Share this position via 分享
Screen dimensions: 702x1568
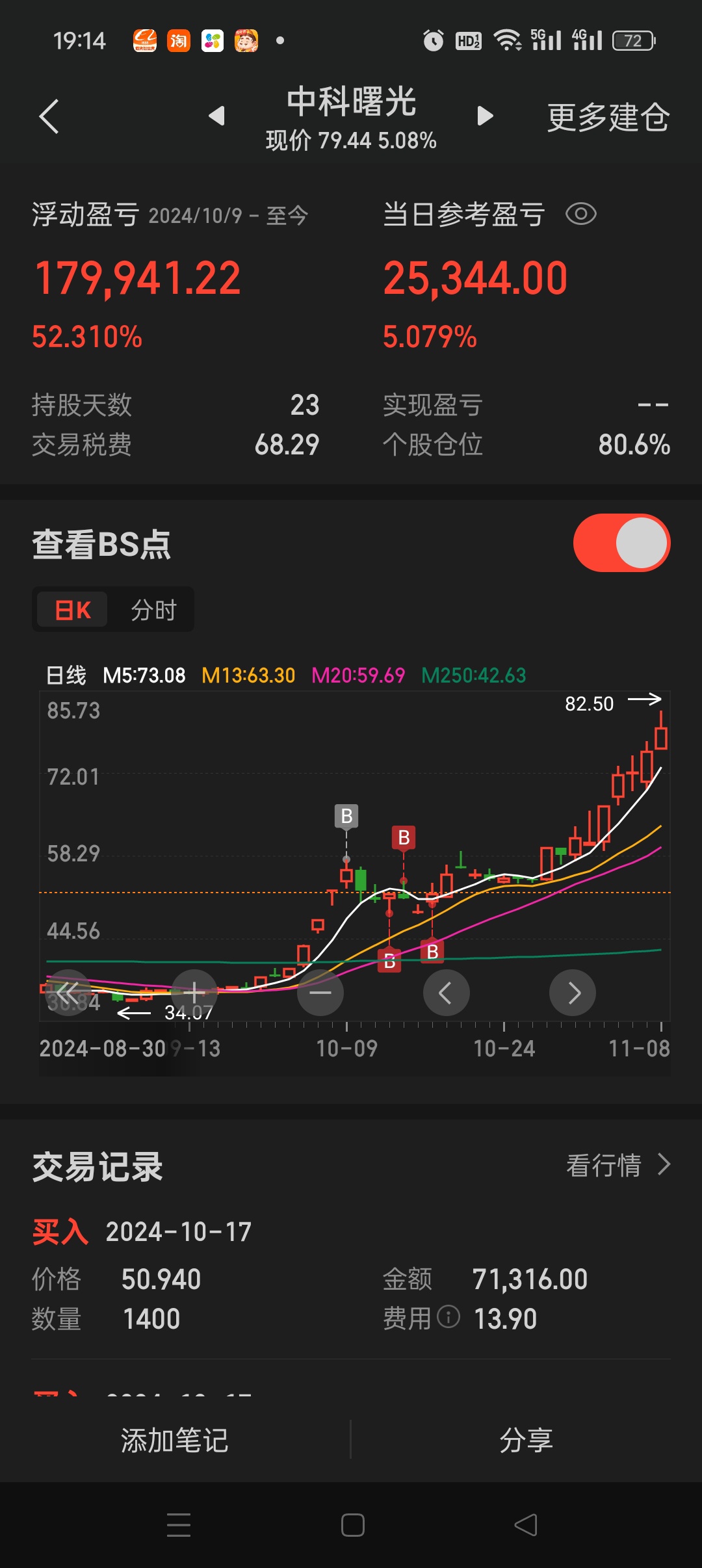(526, 1440)
